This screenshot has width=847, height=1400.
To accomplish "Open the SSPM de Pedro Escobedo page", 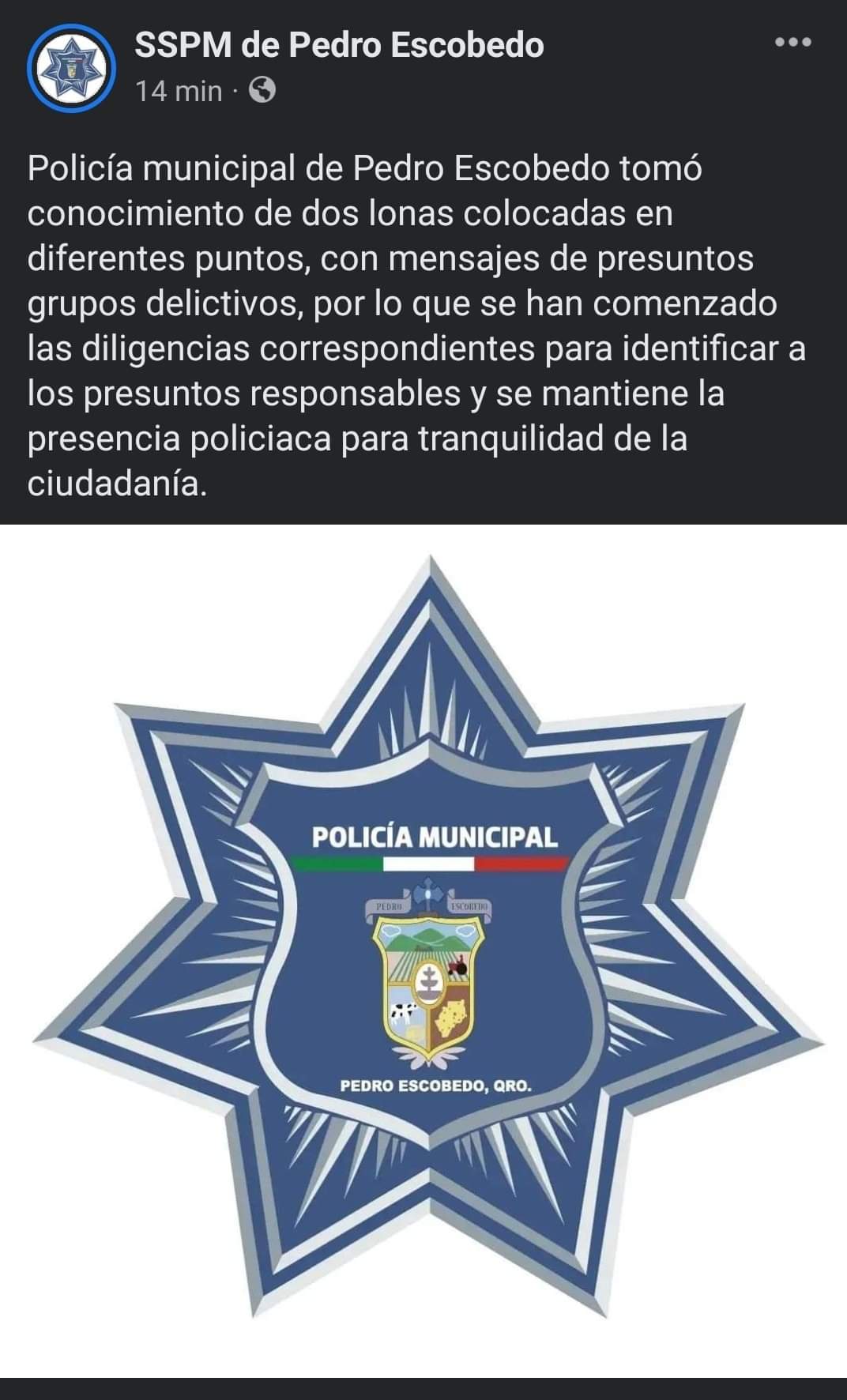I will pyautogui.click(x=340, y=46).
